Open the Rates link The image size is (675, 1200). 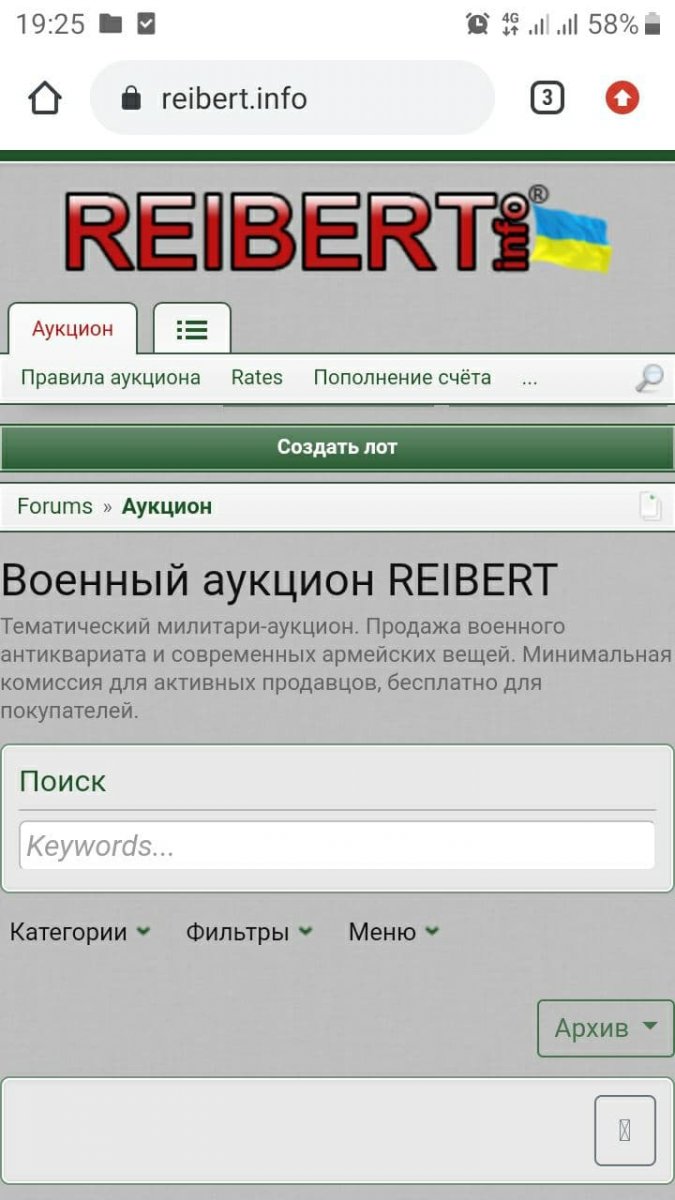tap(257, 378)
